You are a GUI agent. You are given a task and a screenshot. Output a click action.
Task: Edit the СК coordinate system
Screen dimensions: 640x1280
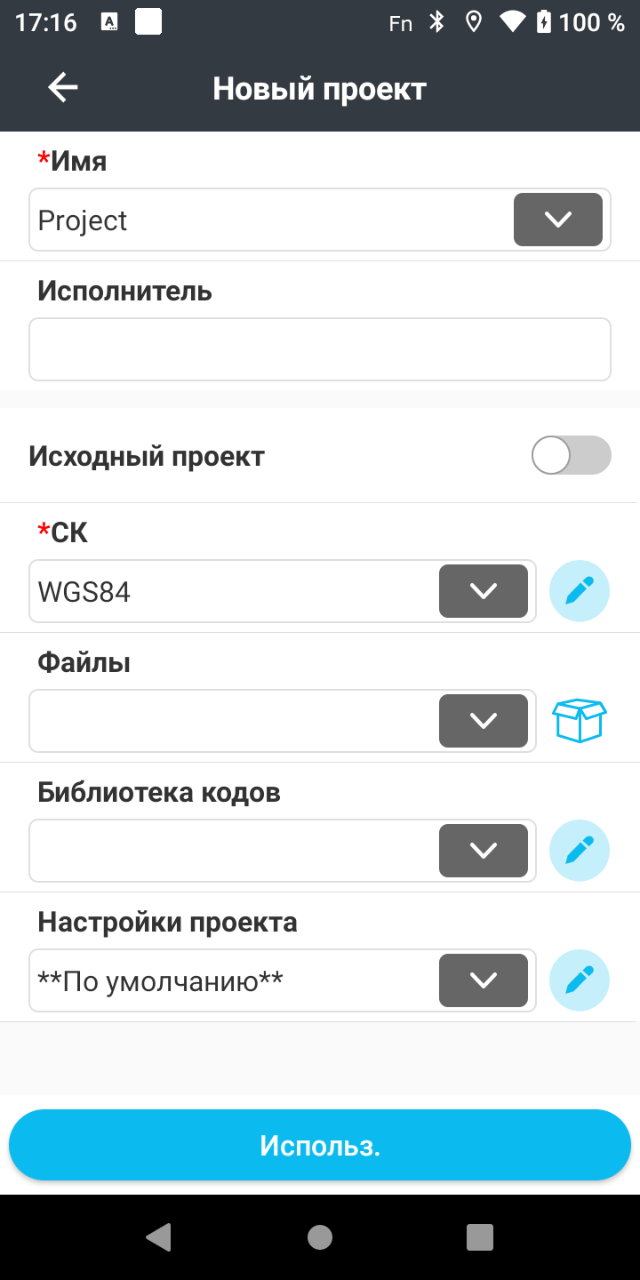tap(579, 591)
